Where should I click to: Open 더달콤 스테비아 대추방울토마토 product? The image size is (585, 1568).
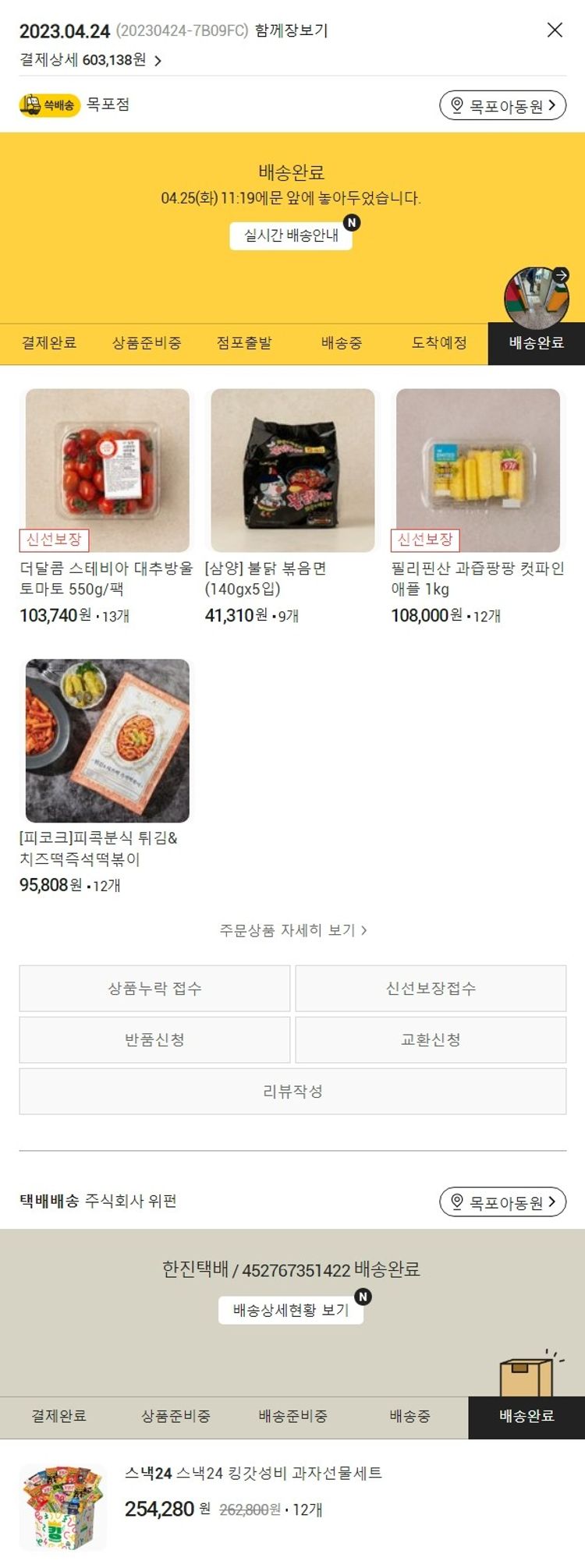point(108,471)
